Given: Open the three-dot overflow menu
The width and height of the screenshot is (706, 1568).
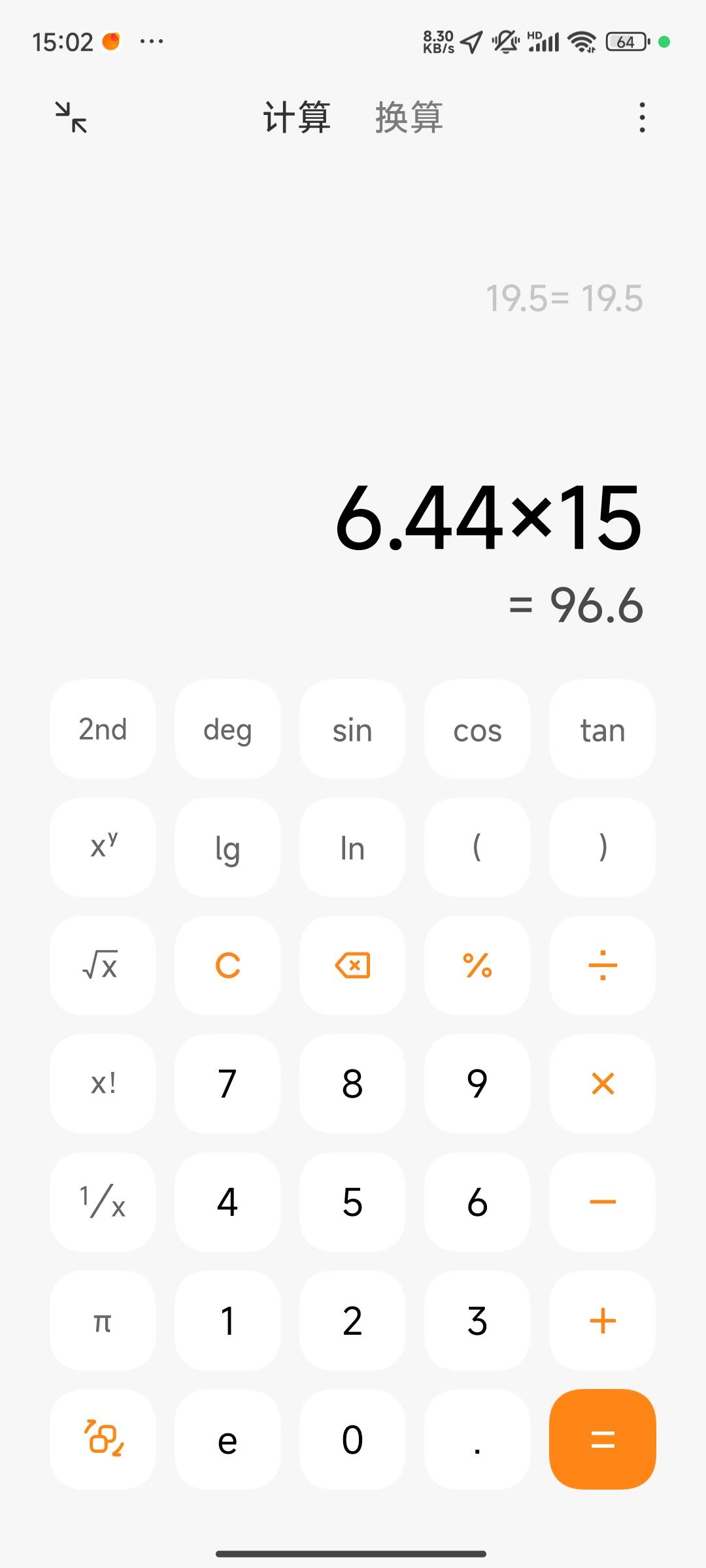Looking at the screenshot, I should [642, 118].
